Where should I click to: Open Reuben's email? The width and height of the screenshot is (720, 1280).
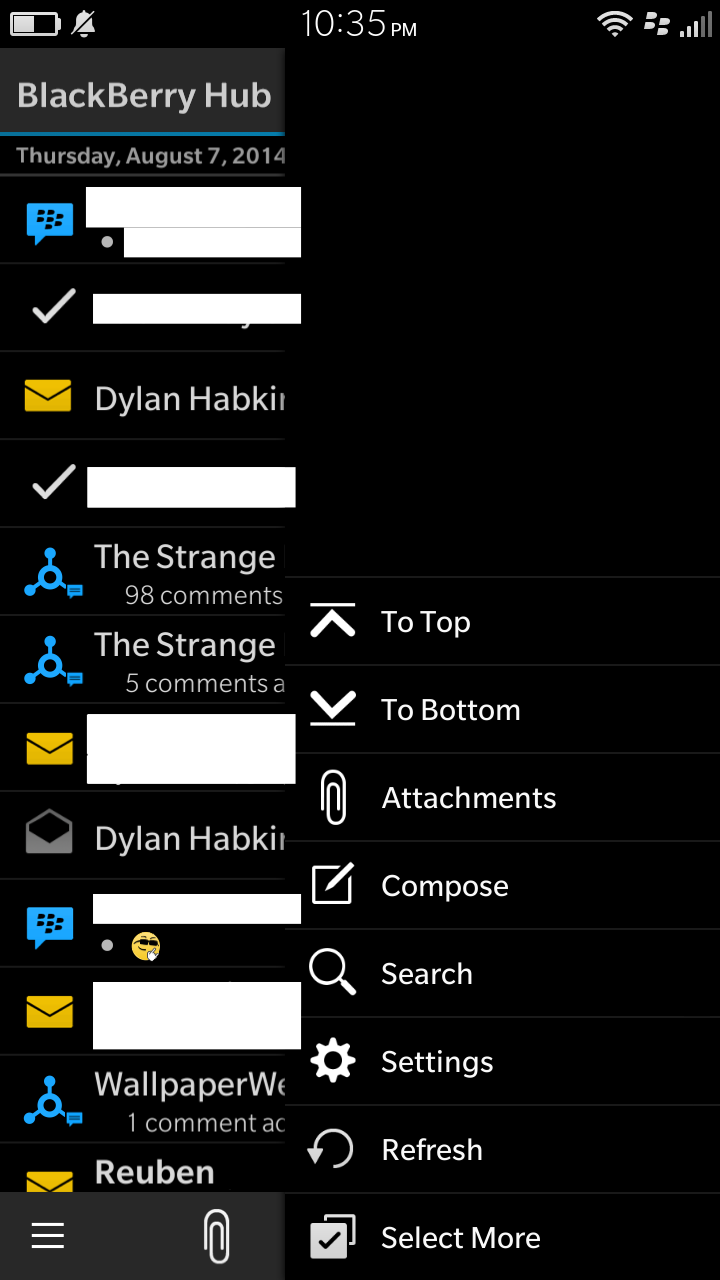pyautogui.click(x=142, y=1168)
